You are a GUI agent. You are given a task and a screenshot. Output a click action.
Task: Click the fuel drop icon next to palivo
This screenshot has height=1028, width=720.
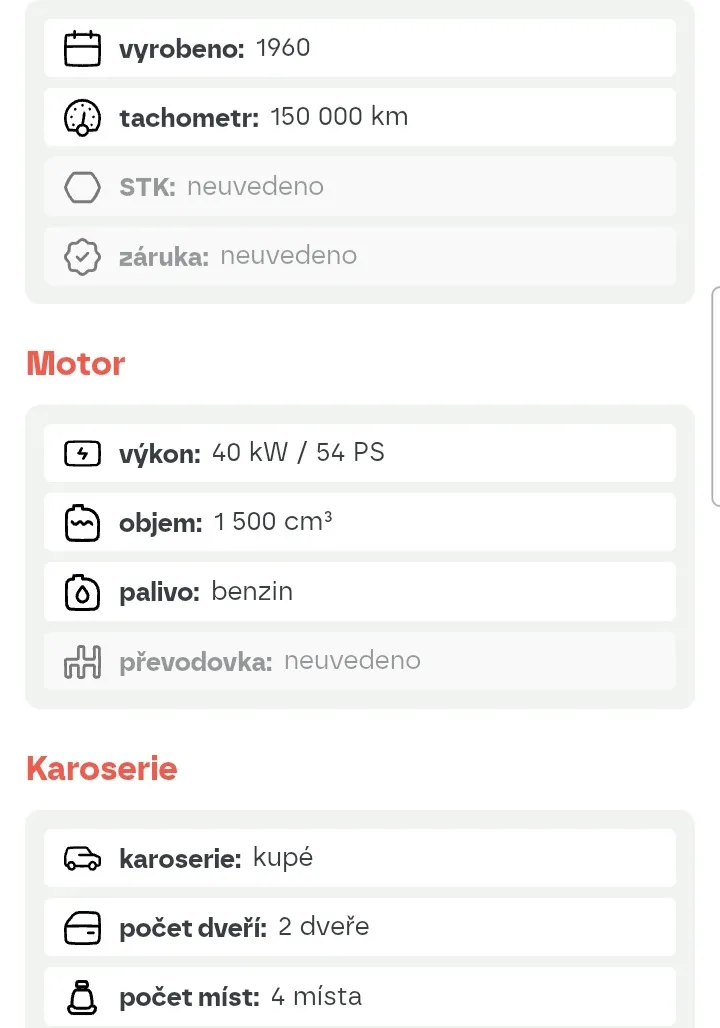[82, 591]
